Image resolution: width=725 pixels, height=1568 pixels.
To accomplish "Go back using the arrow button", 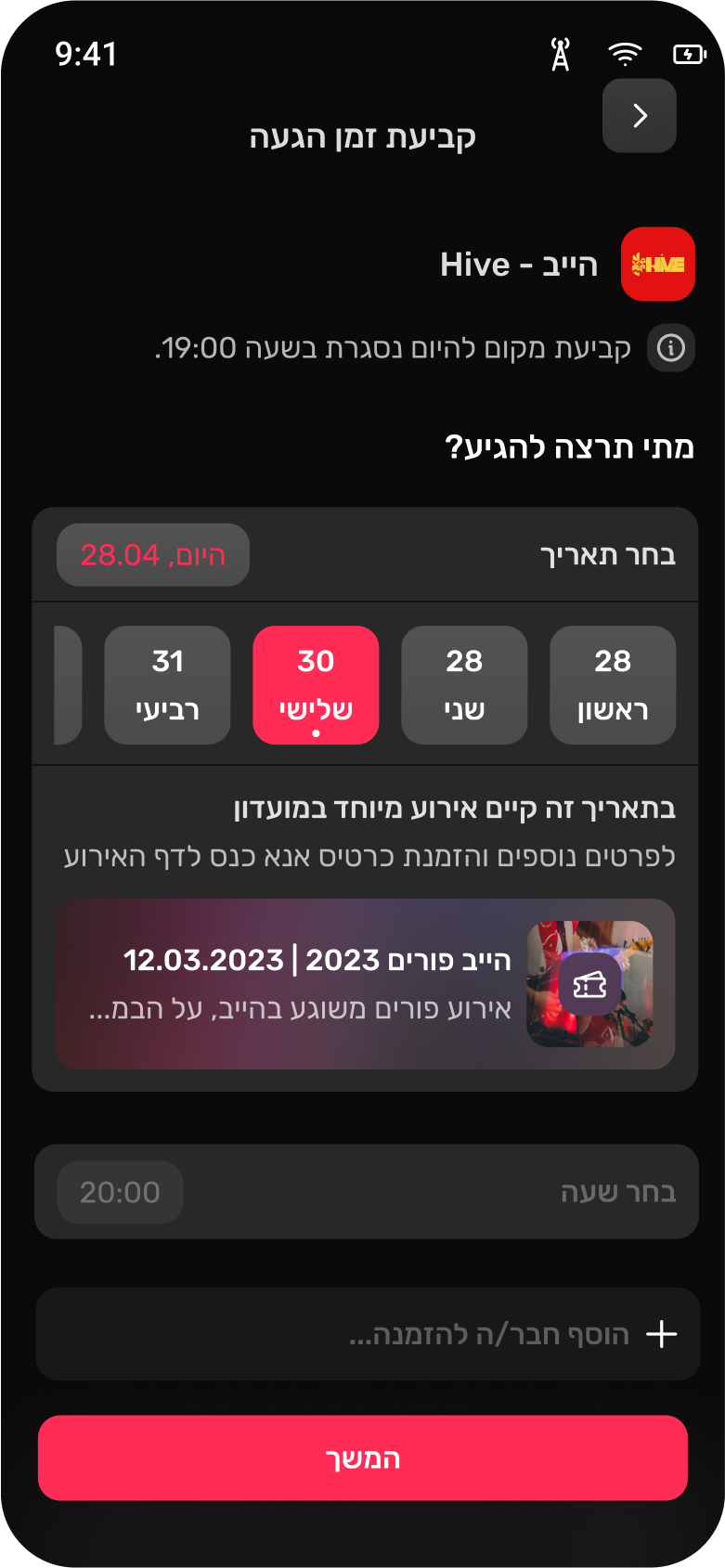I will (639, 116).
